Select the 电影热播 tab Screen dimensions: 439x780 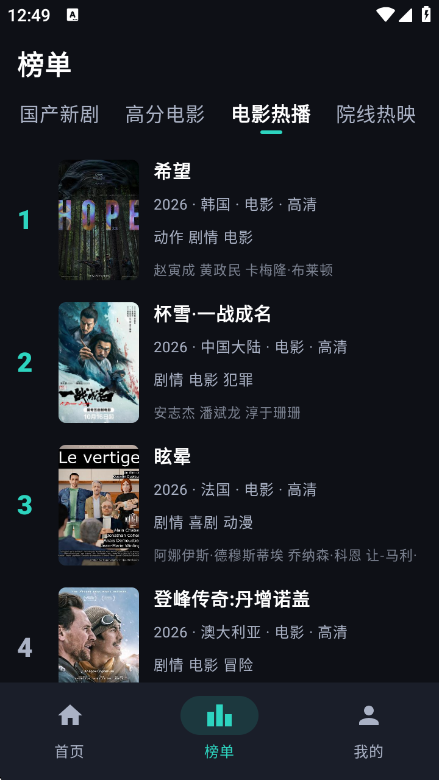click(271, 114)
